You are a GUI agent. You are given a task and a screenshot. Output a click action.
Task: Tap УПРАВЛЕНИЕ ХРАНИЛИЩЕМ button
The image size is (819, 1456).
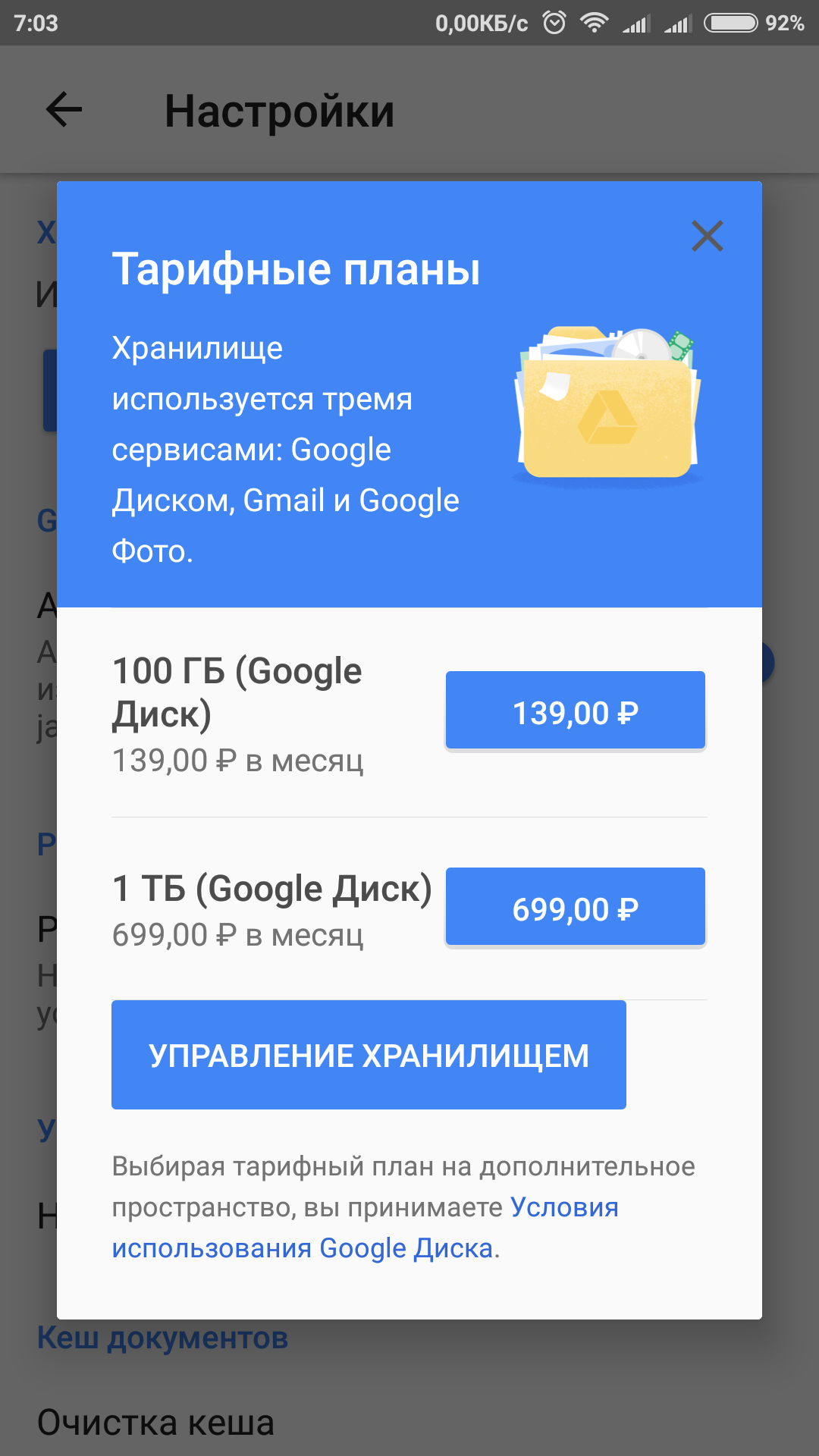369,1055
